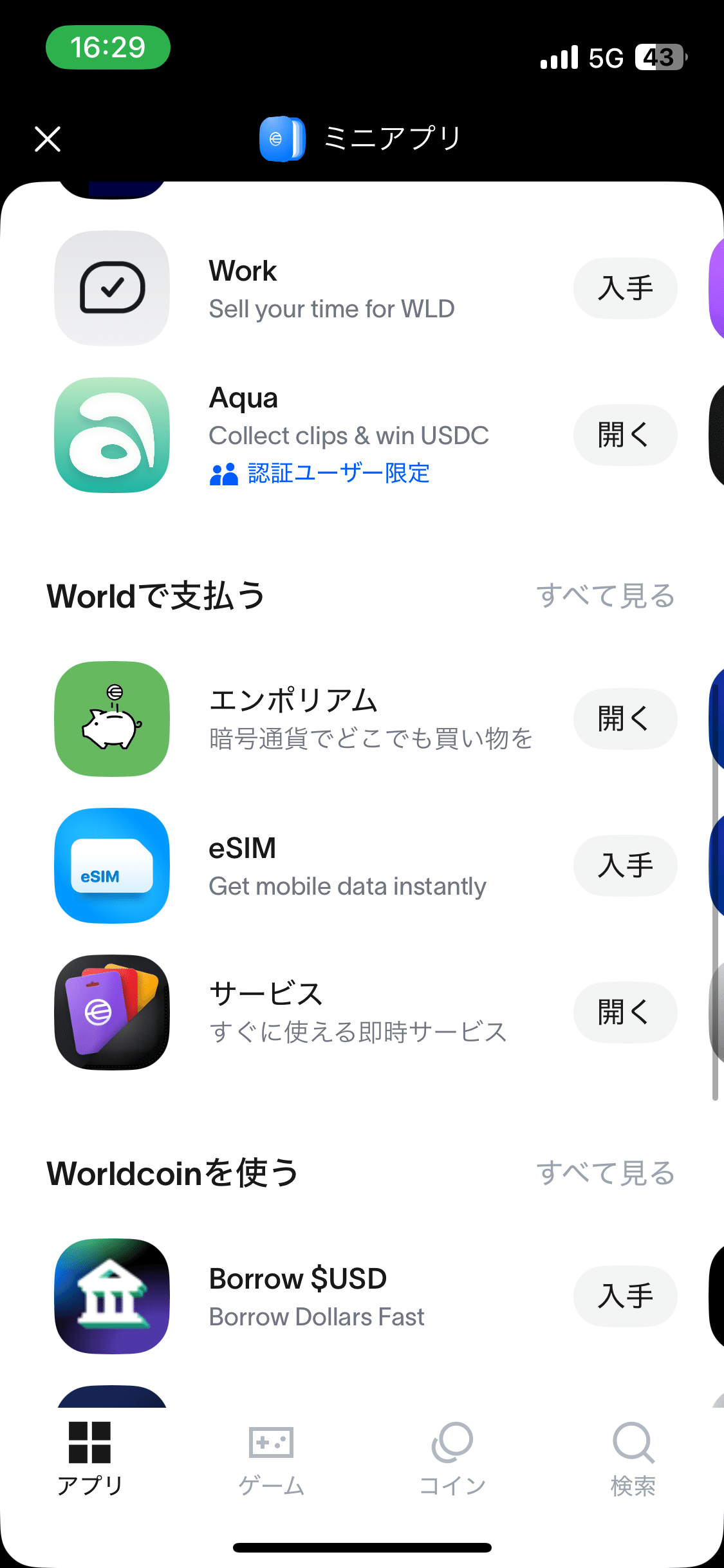Get the eSIM mini app
Image resolution: width=724 pixels, height=1568 pixels.
point(624,866)
